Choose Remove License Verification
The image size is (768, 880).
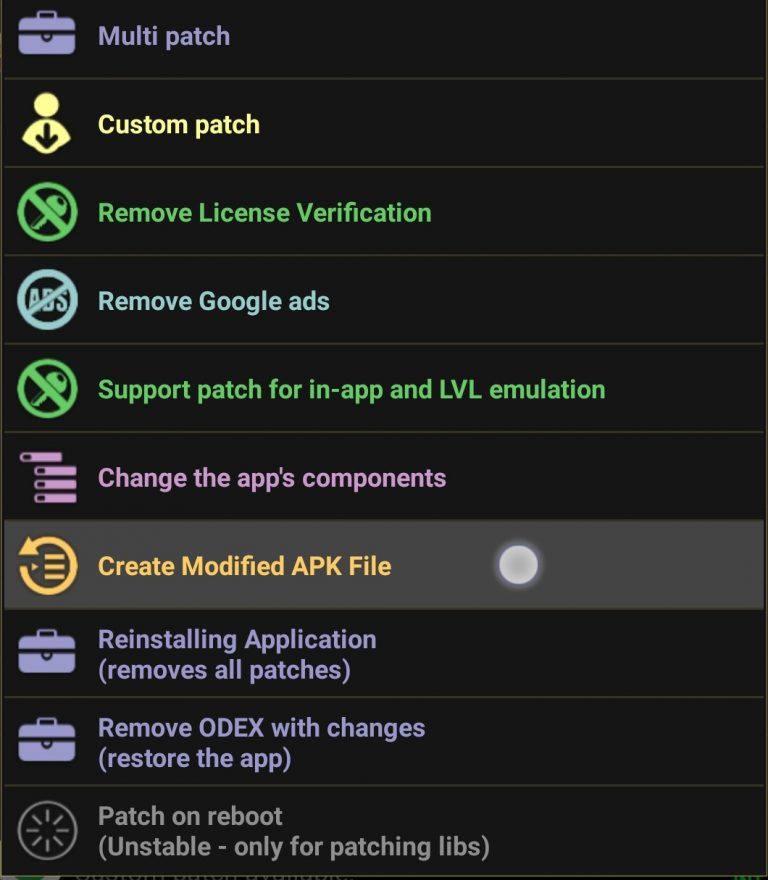[x=264, y=213]
